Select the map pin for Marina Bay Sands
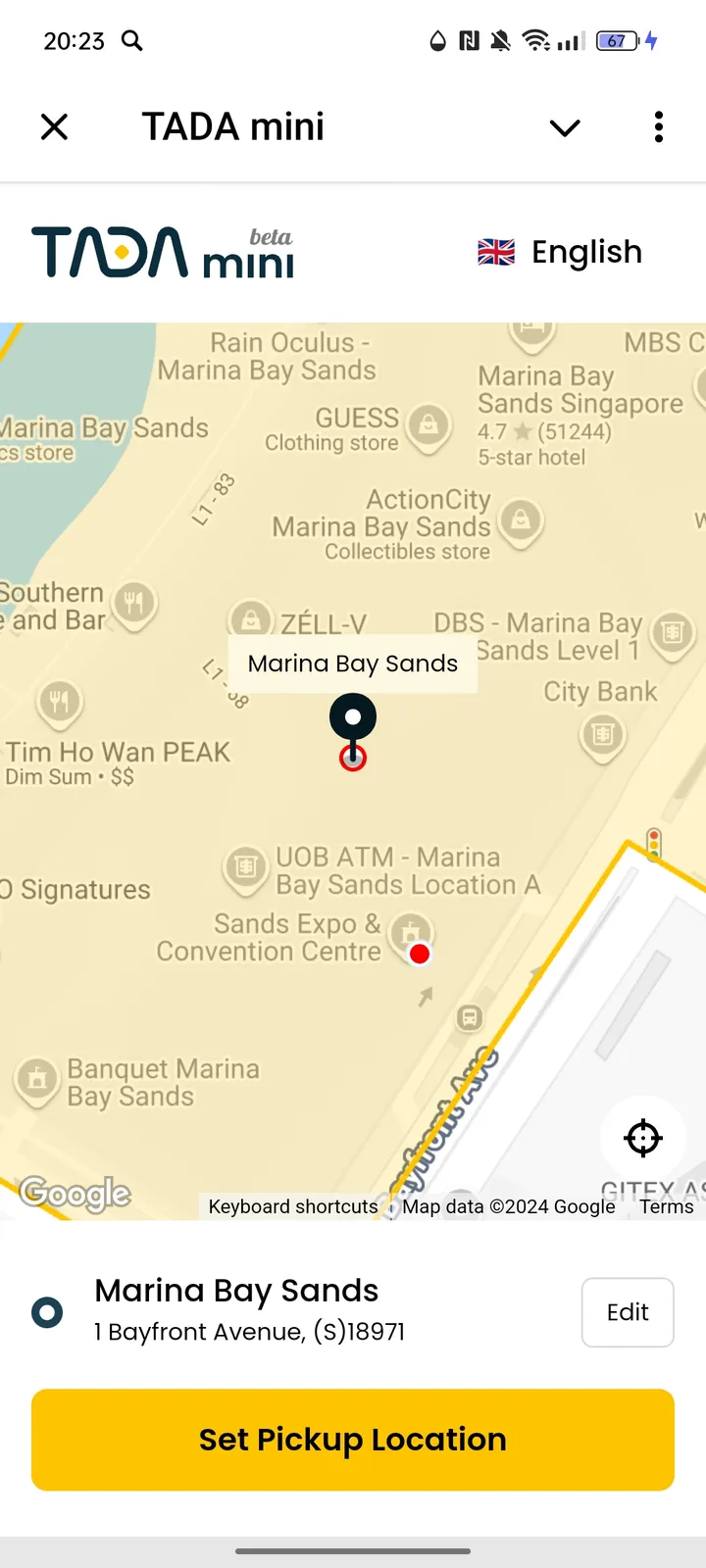 [x=352, y=716]
